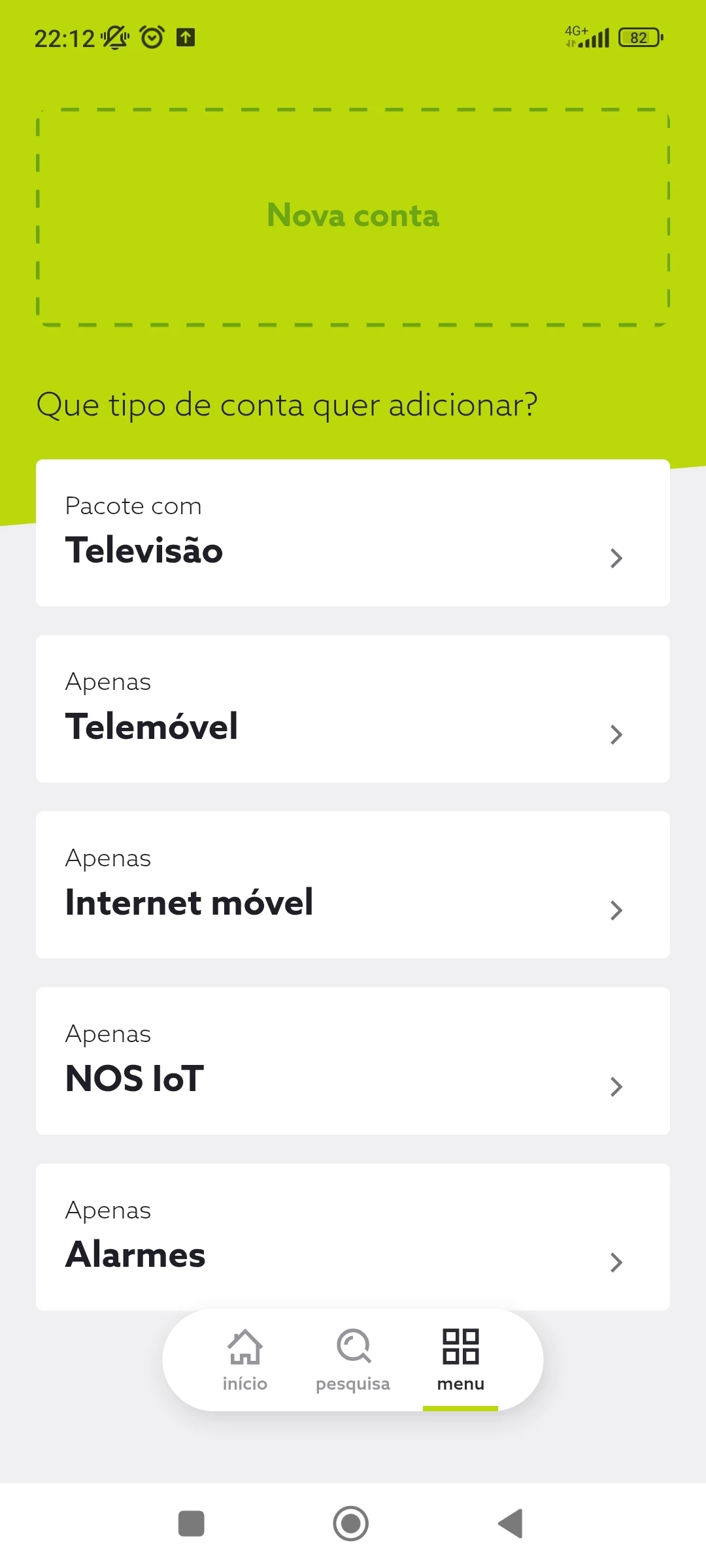
Task: Select the Apenas Alarmes account type
Action: pyautogui.click(x=353, y=1237)
